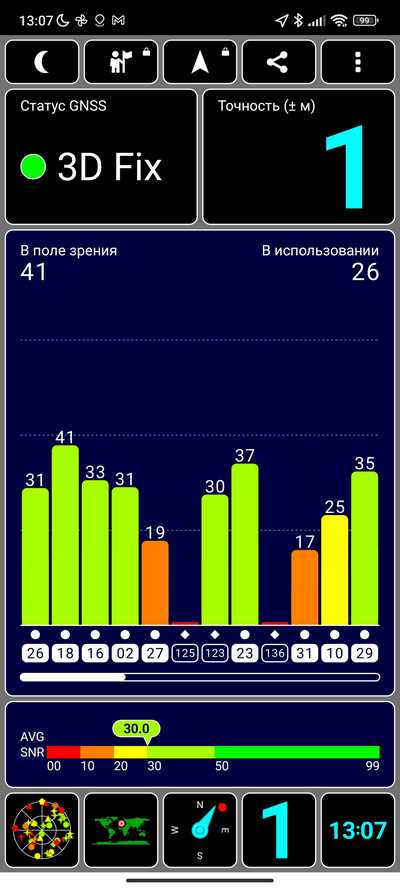Toggle night mode with the moon icon
The height and width of the screenshot is (889, 400).
[42, 62]
